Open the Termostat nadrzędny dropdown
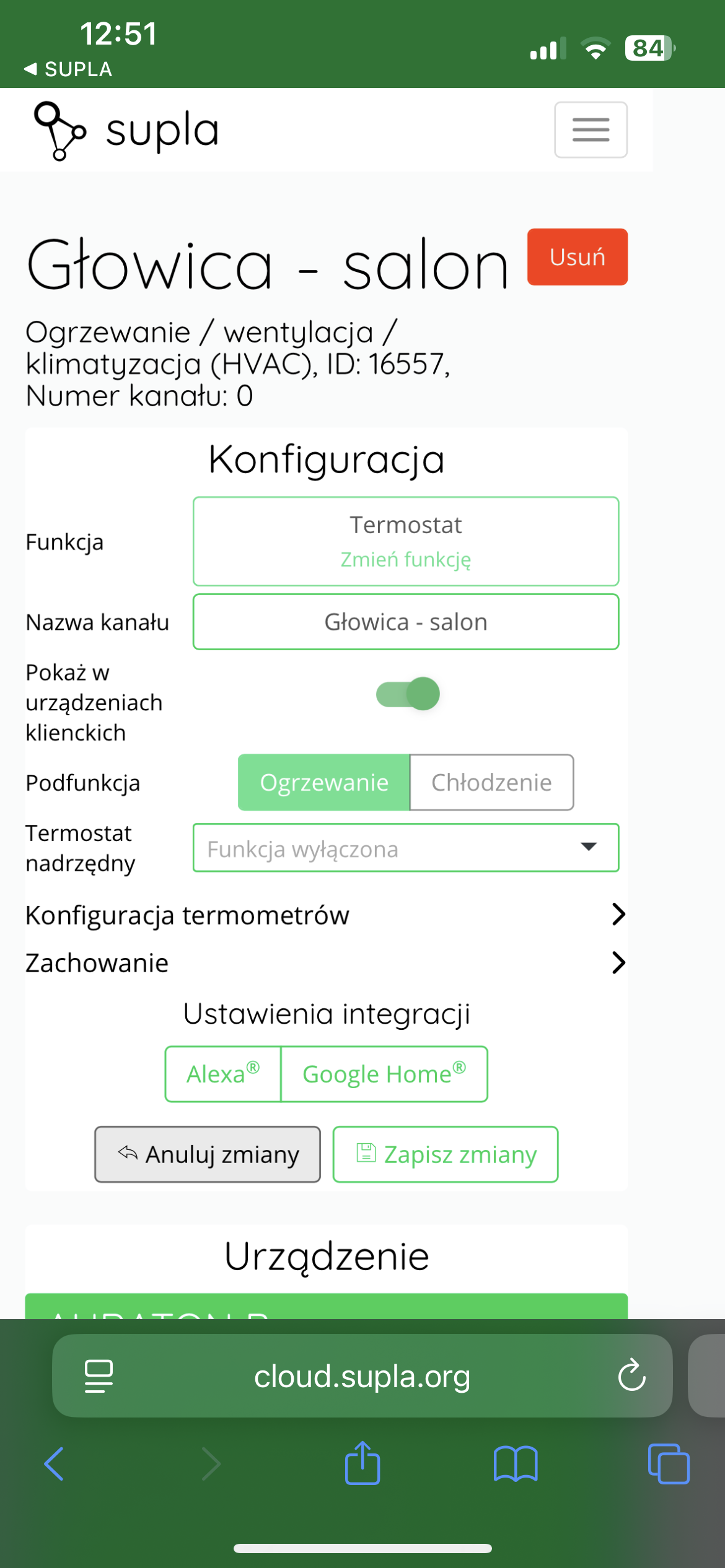The image size is (725, 1568). coord(406,848)
